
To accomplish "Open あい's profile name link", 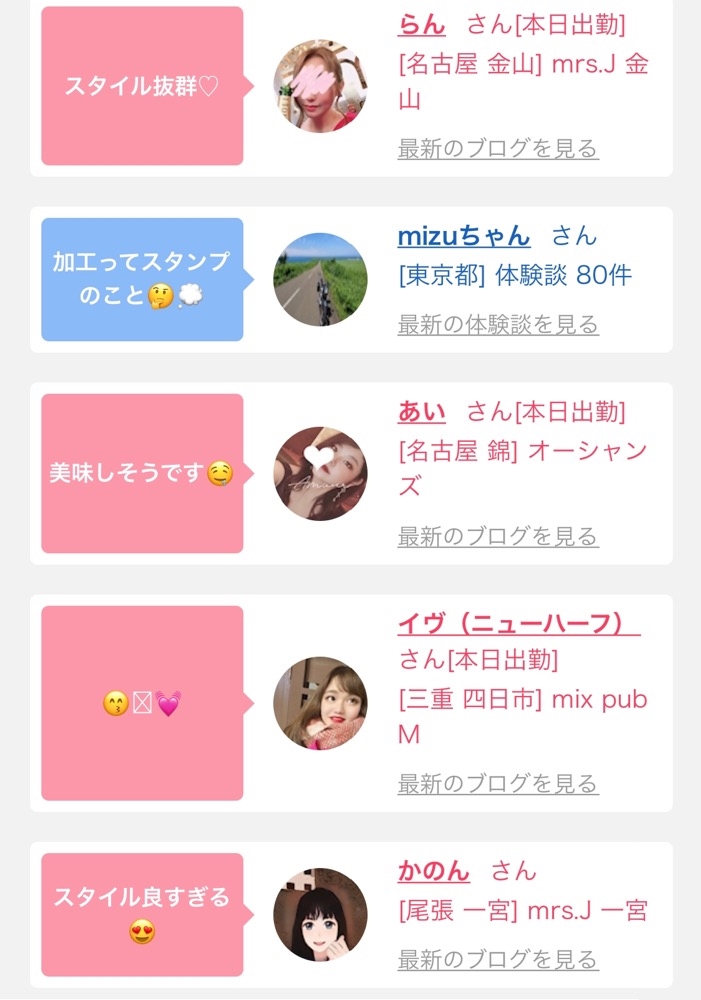I will tap(421, 411).
